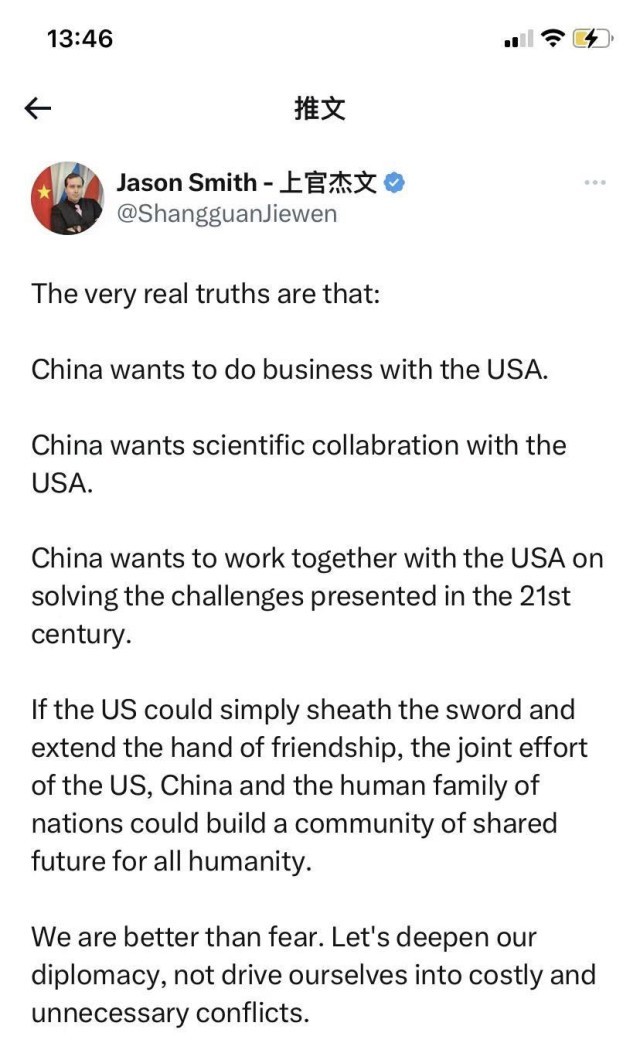Open the tweet's three-dot overflow menu
640x1060 pixels.
click(x=594, y=183)
